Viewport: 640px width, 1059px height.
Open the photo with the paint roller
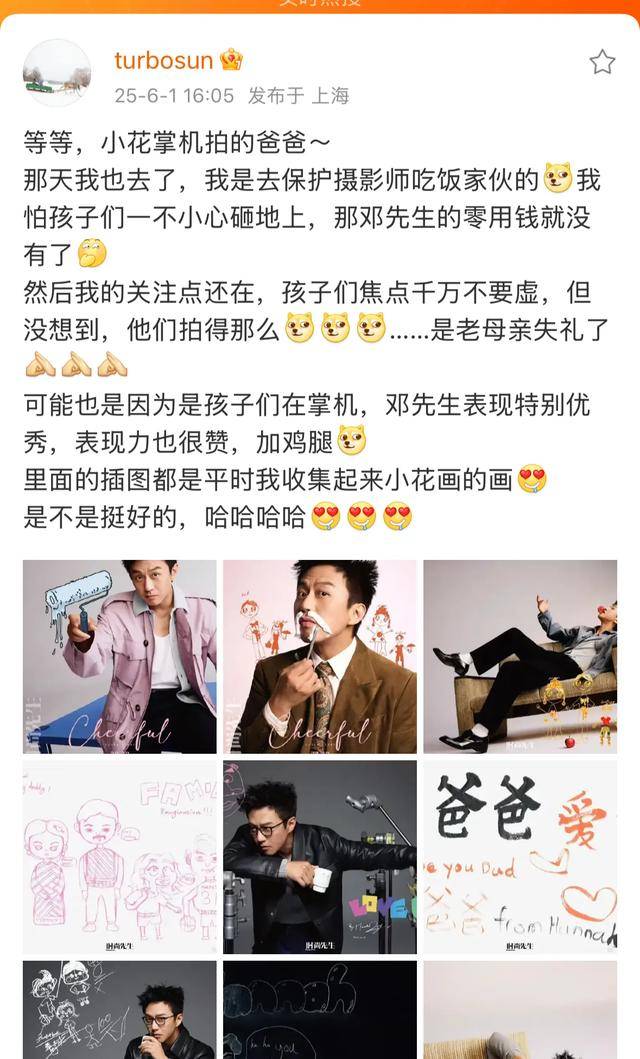119,656
